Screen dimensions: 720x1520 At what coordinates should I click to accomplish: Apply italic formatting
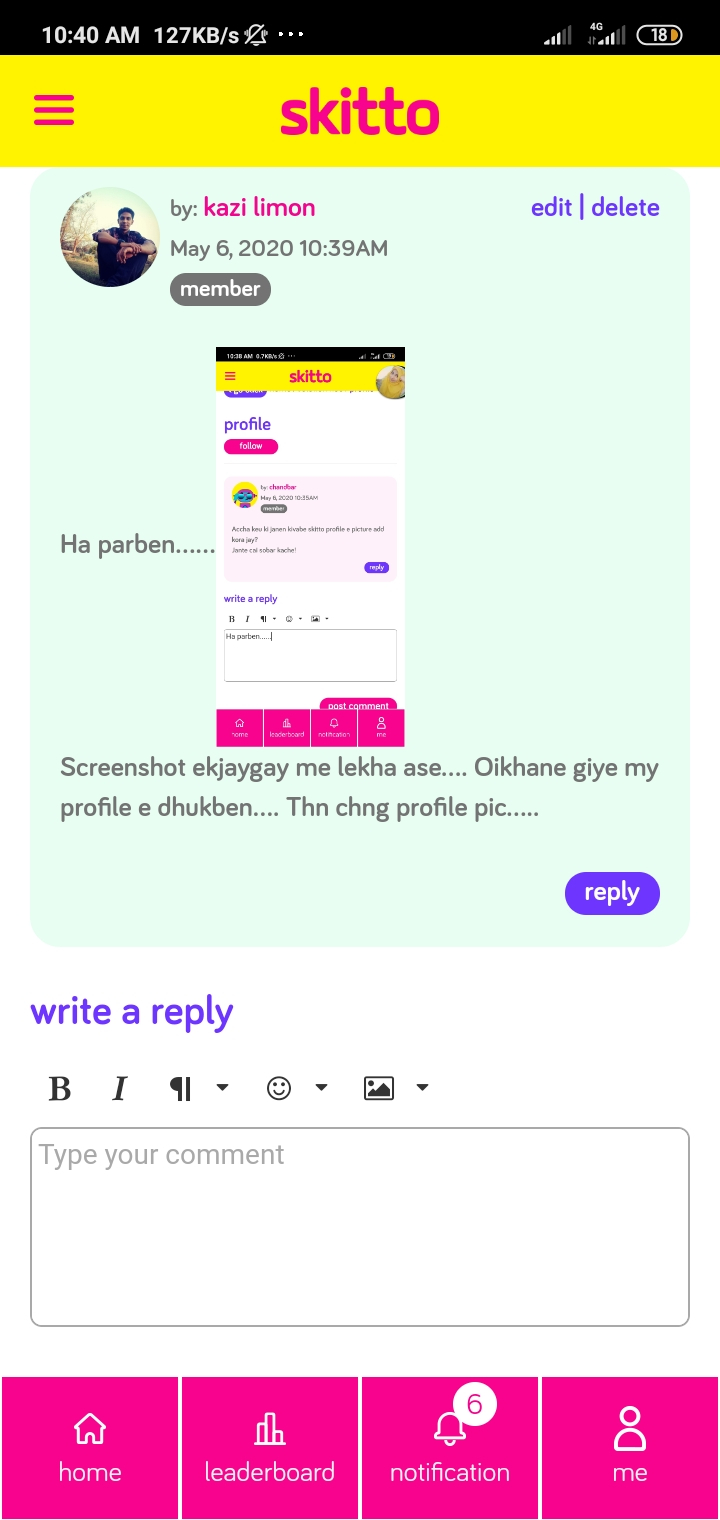click(120, 1088)
